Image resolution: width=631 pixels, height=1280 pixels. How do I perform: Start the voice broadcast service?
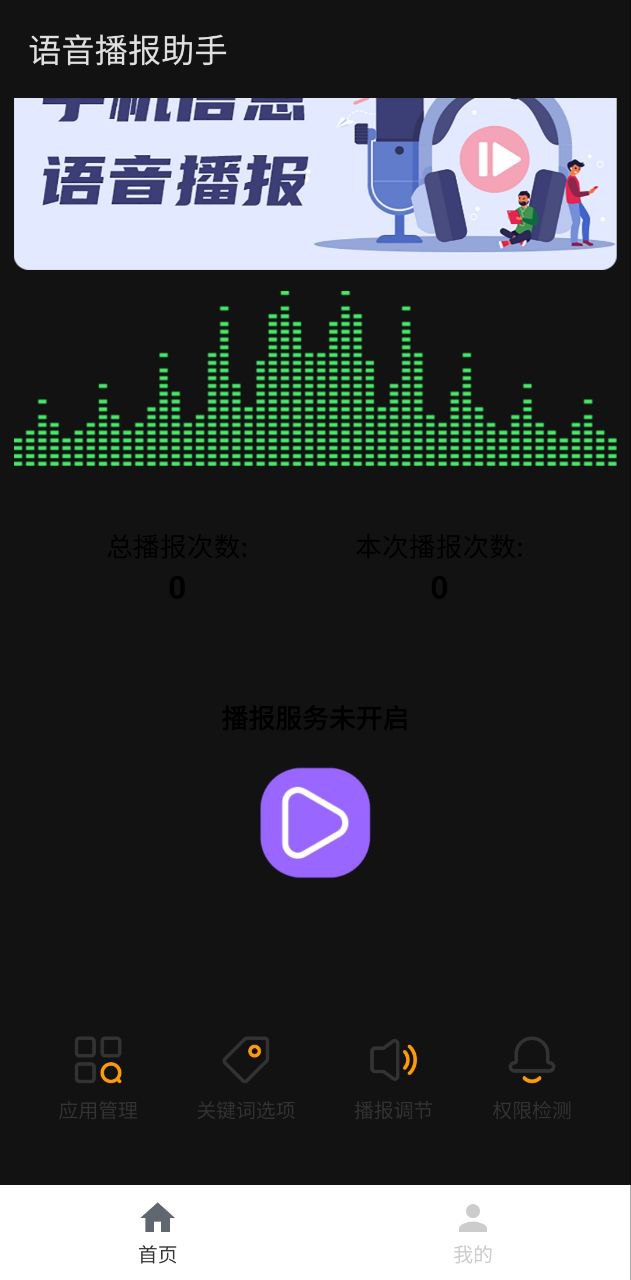tap(315, 822)
